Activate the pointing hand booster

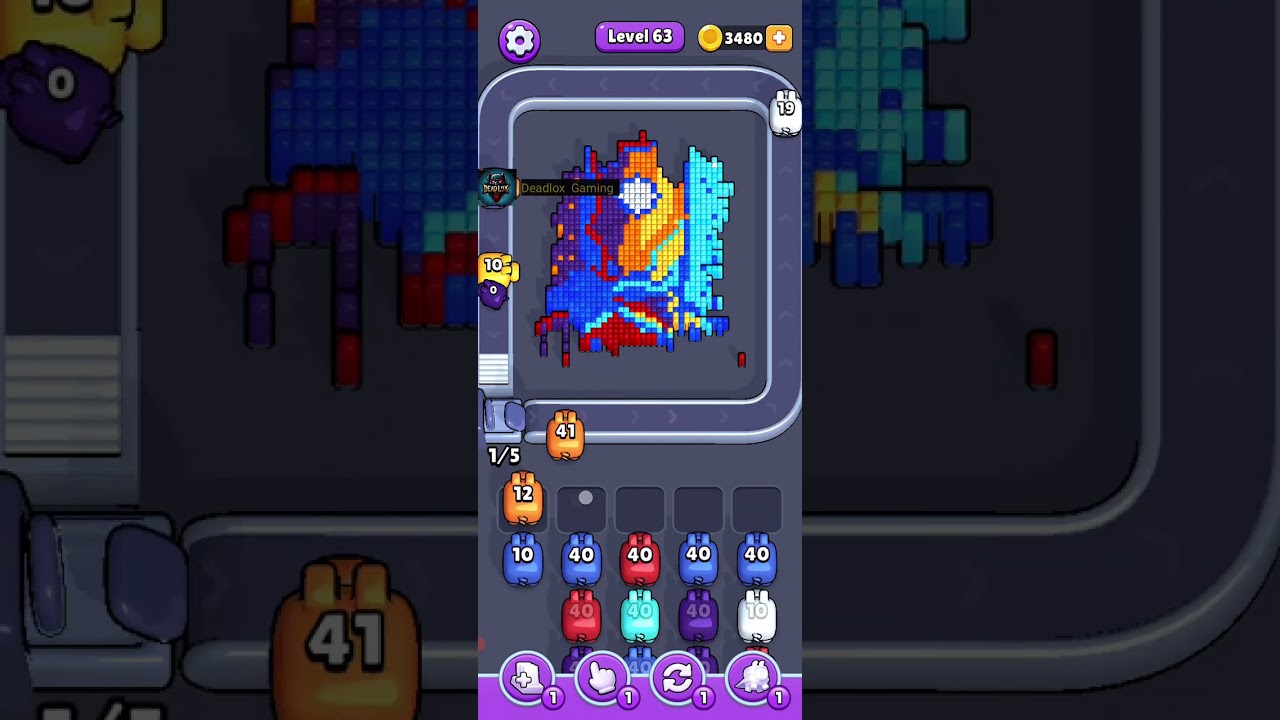pyautogui.click(x=602, y=679)
